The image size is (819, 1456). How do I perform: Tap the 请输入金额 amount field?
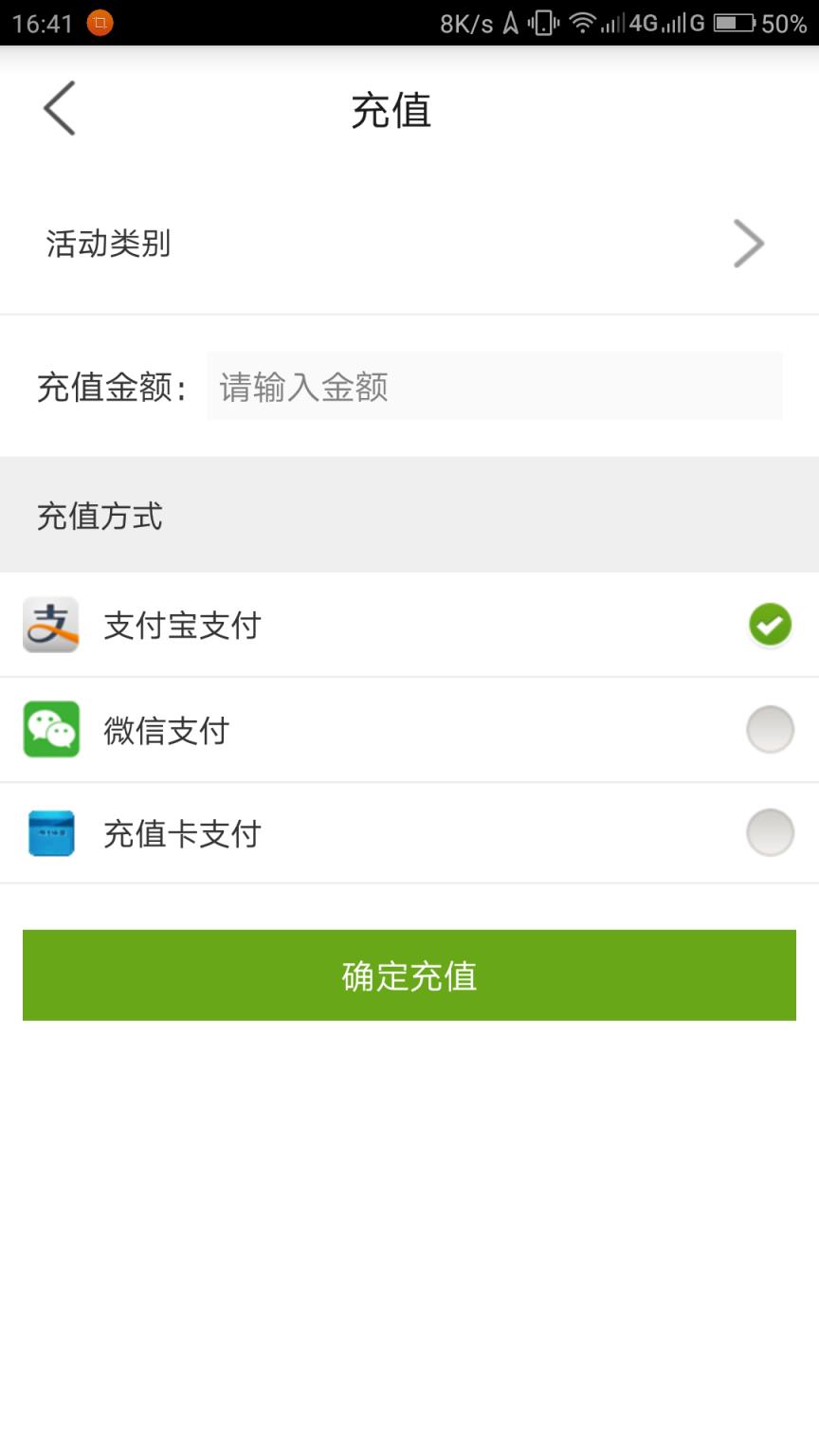[x=493, y=387]
